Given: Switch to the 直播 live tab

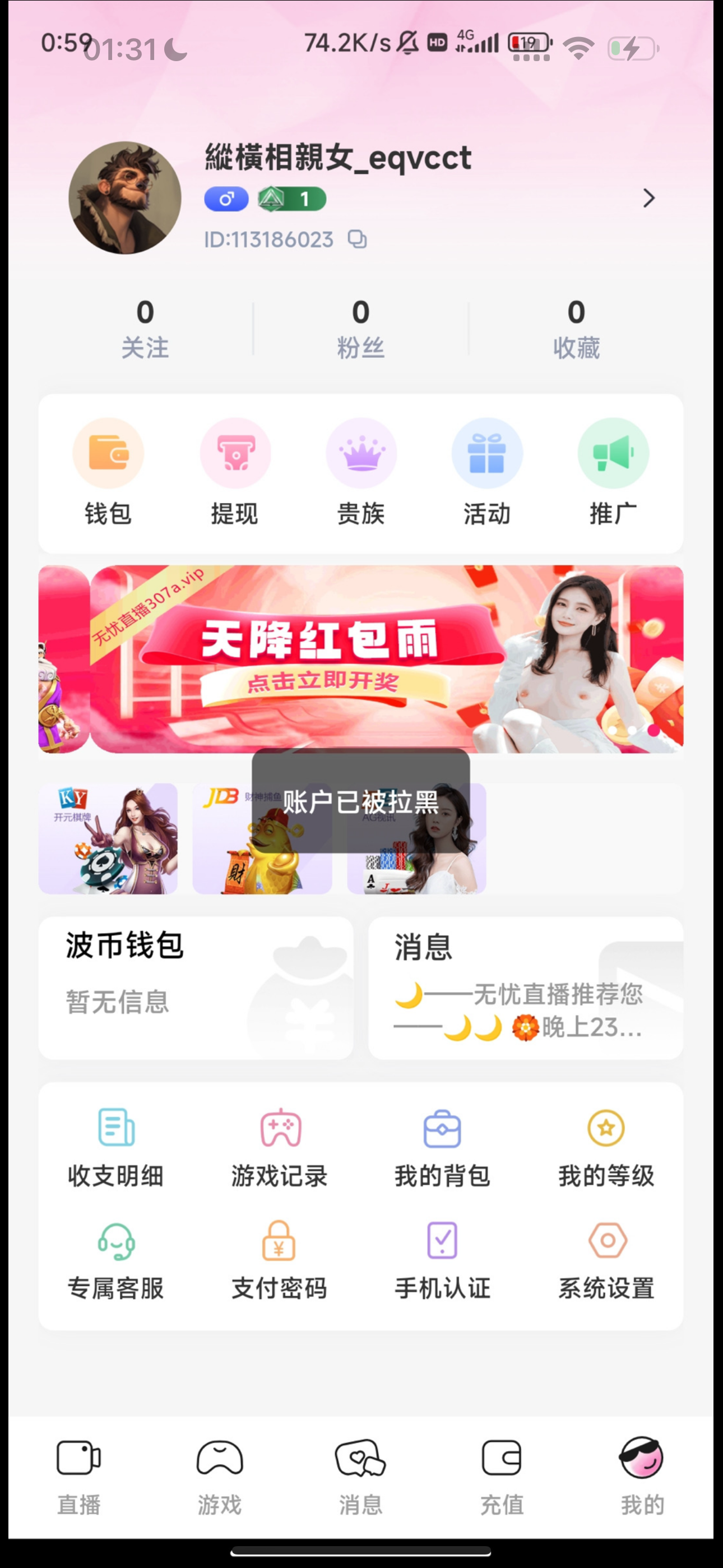Looking at the screenshot, I should (79, 1475).
